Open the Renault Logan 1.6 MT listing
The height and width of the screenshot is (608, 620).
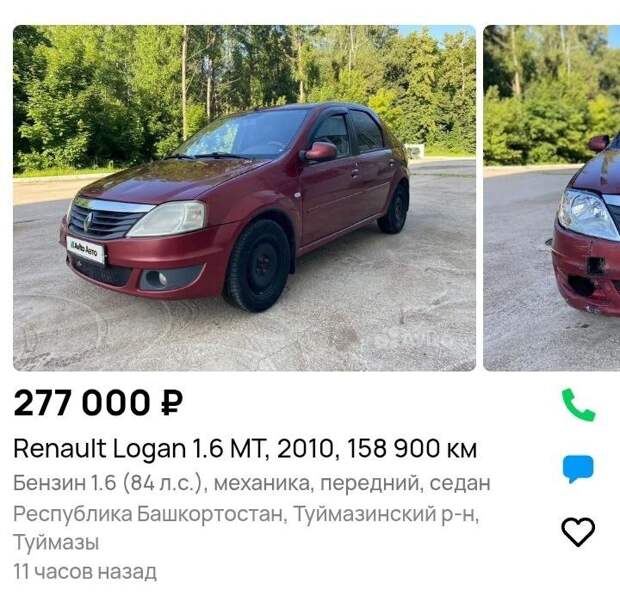(x=245, y=448)
